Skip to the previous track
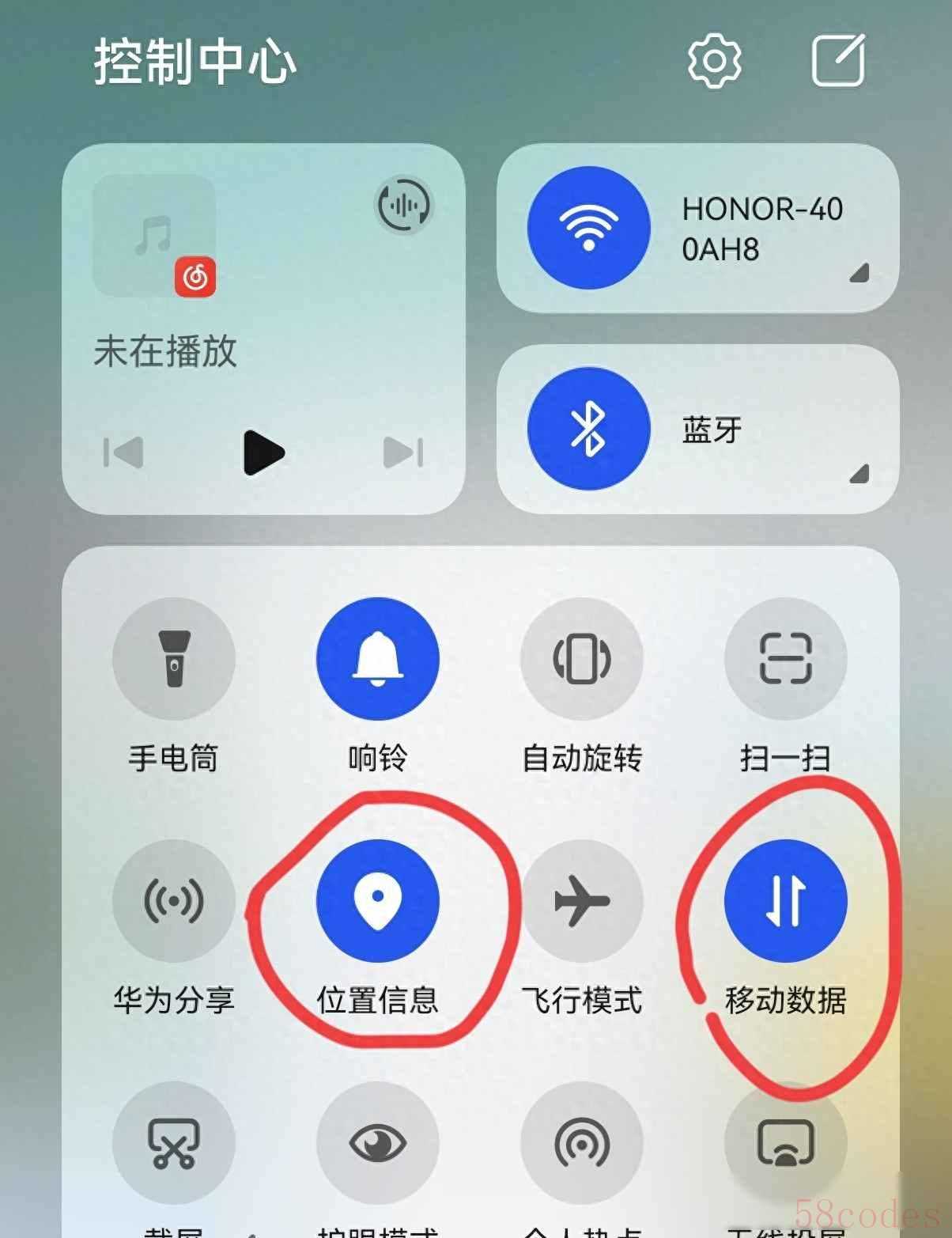Screen dimensions: 952x1238 [x=124, y=452]
